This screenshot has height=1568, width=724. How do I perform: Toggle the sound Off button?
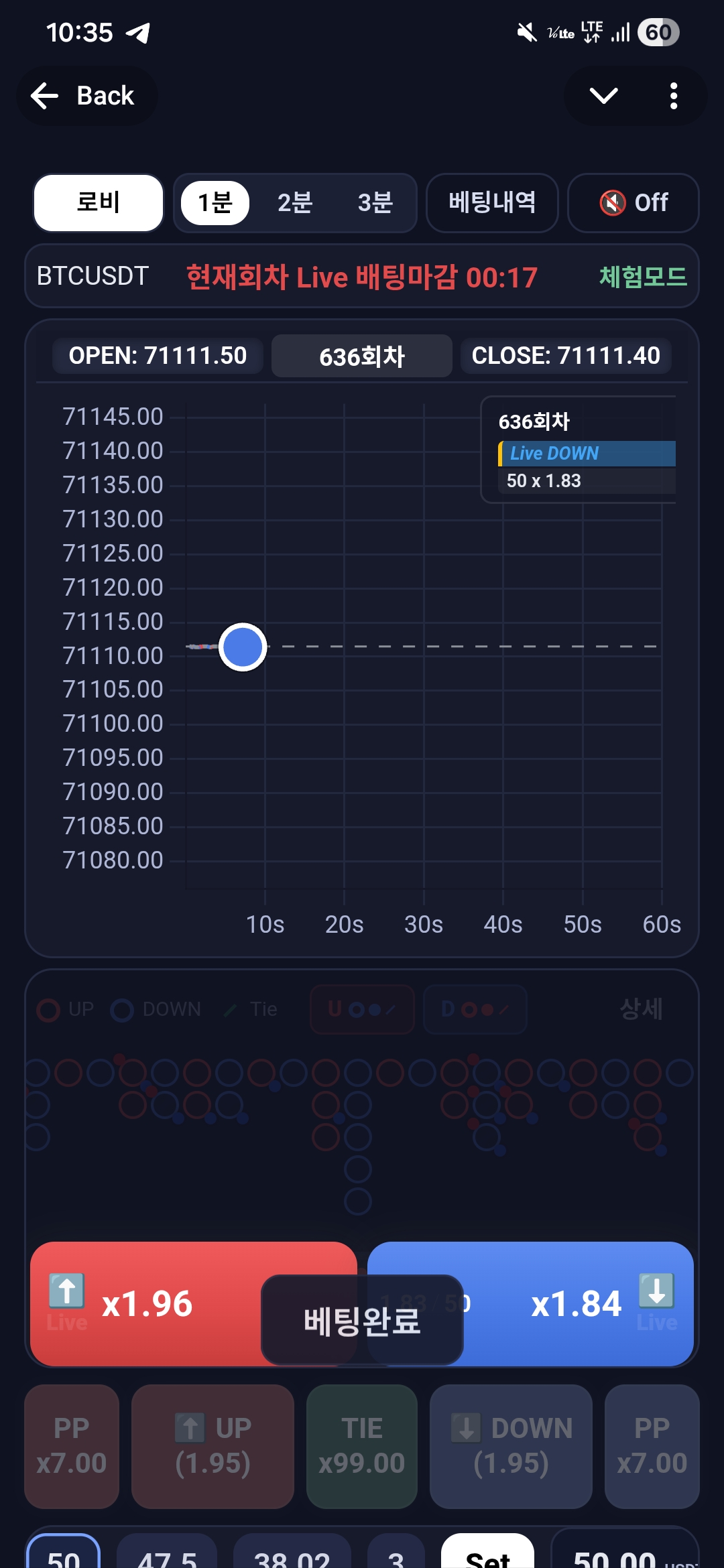(x=633, y=202)
